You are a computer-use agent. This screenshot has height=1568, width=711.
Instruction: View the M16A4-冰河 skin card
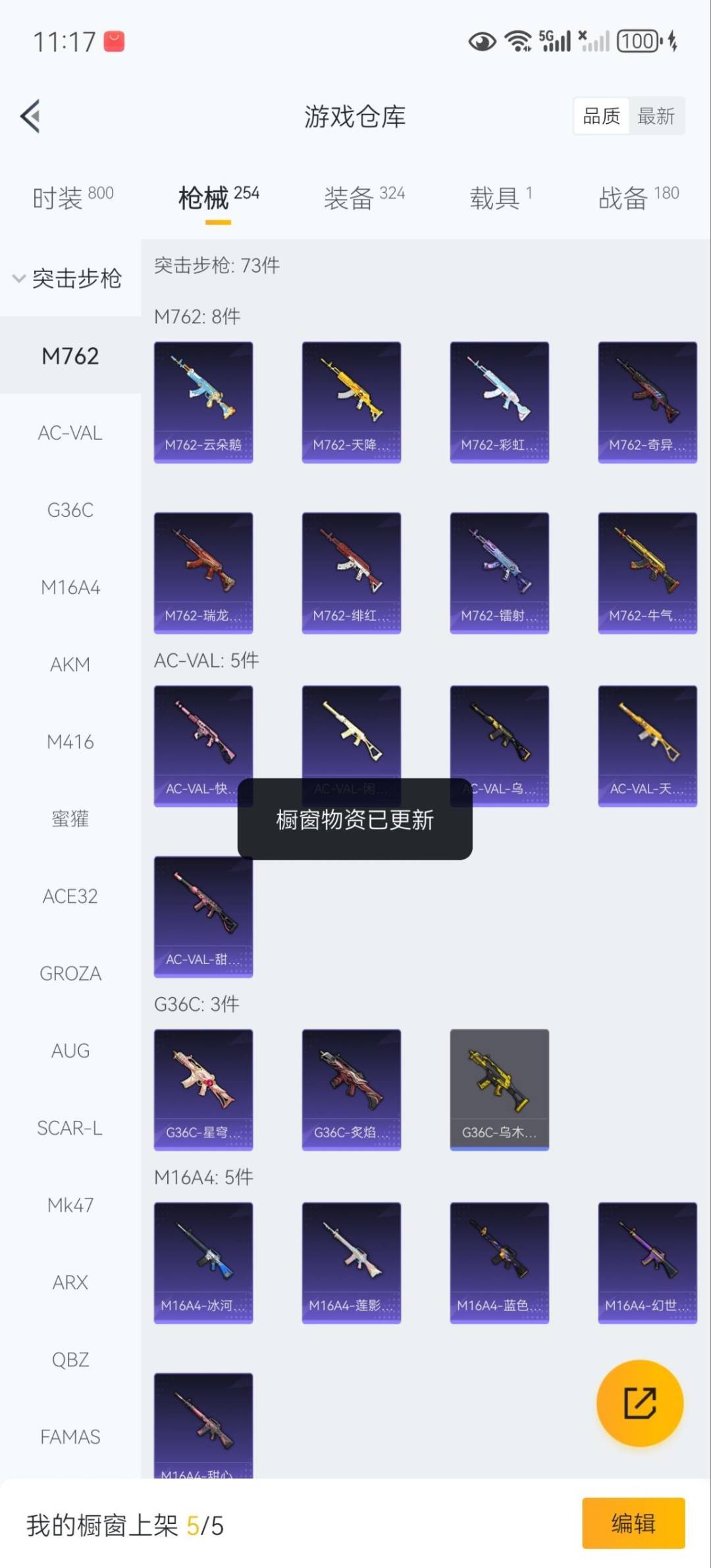tap(203, 1262)
